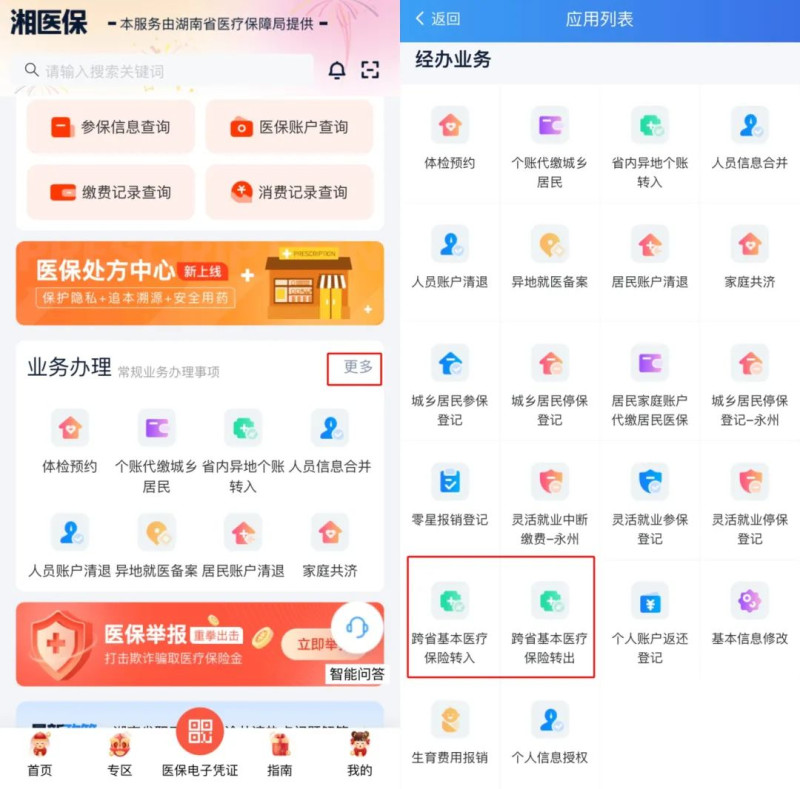This screenshot has width=800, height=789.
Task: Open 消费记录查询
Action: (289, 192)
